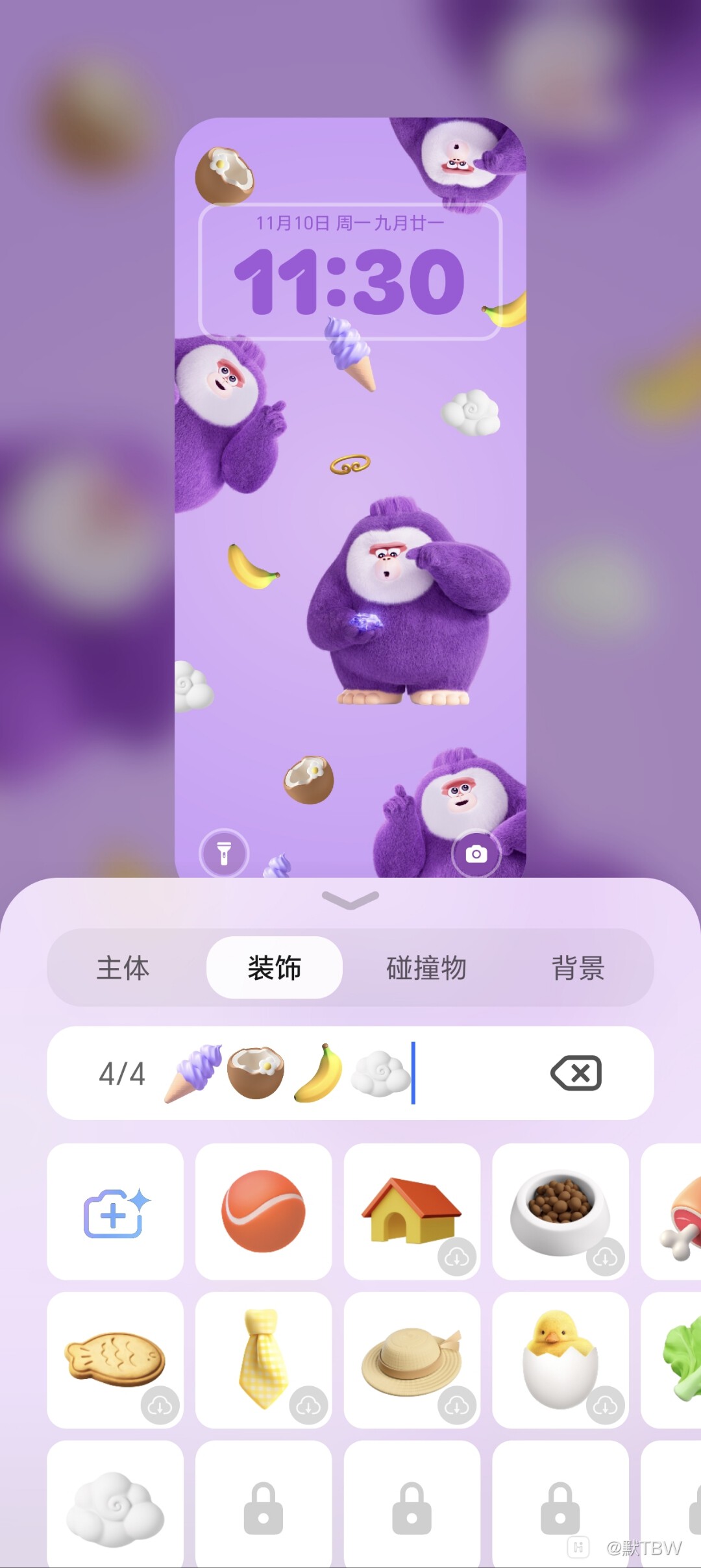
Task: Select the straw hat decoration
Action: pos(412,1360)
